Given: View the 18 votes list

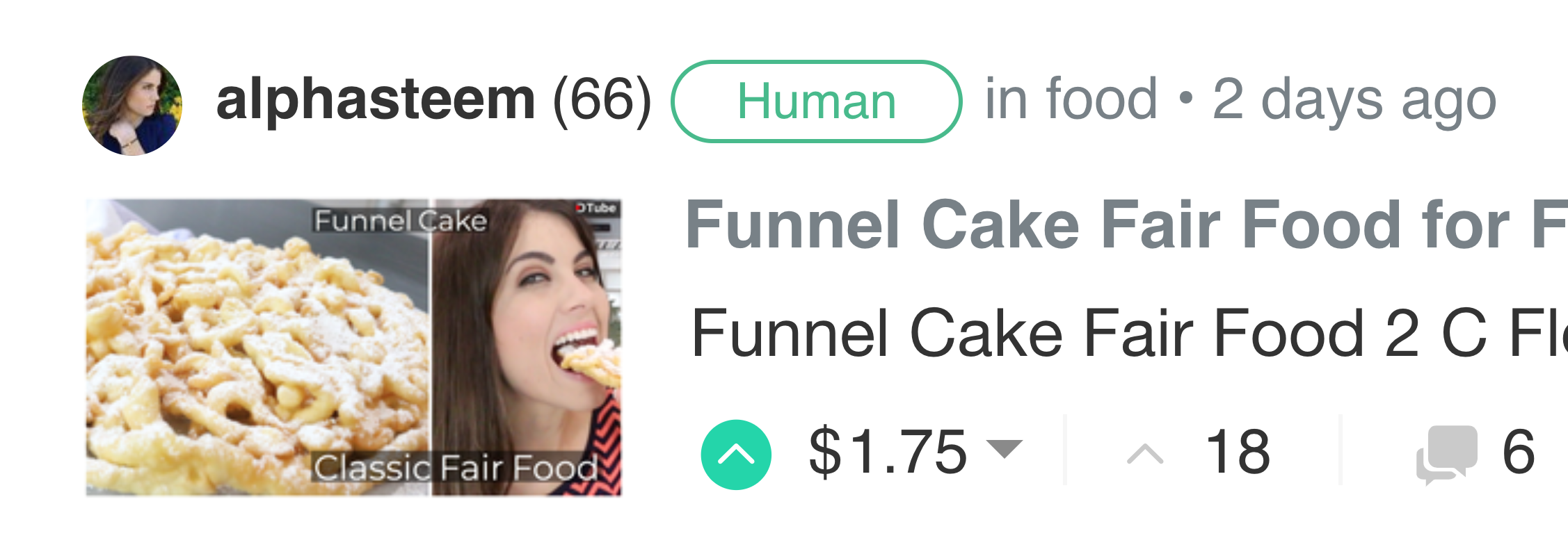Looking at the screenshot, I should (1199, 453).
